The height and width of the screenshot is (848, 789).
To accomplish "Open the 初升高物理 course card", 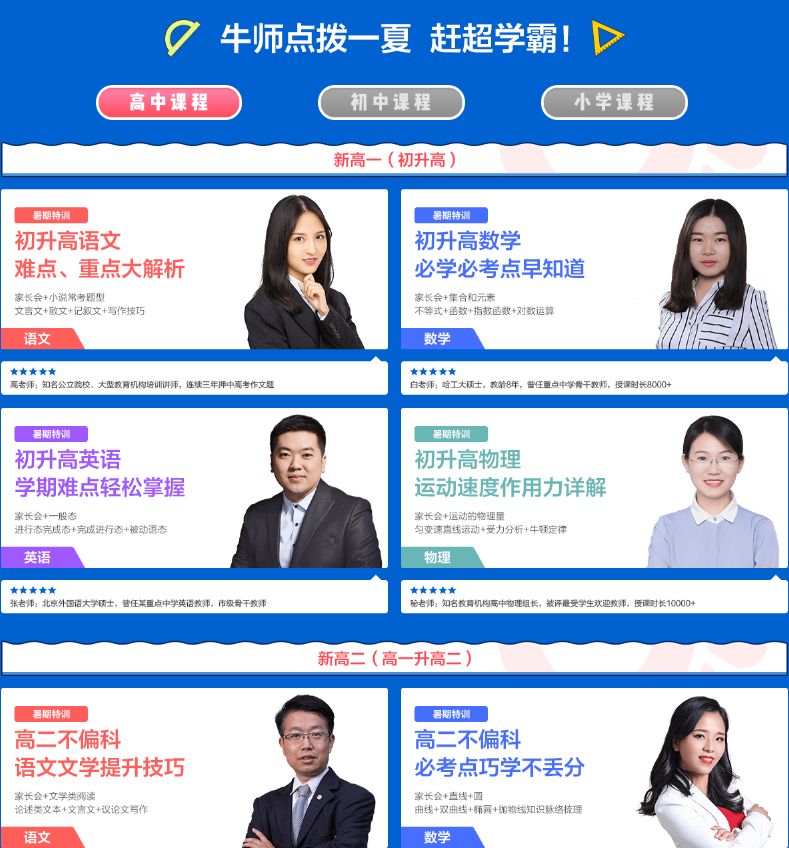I will pyautogui.click(x=594, y=488).
